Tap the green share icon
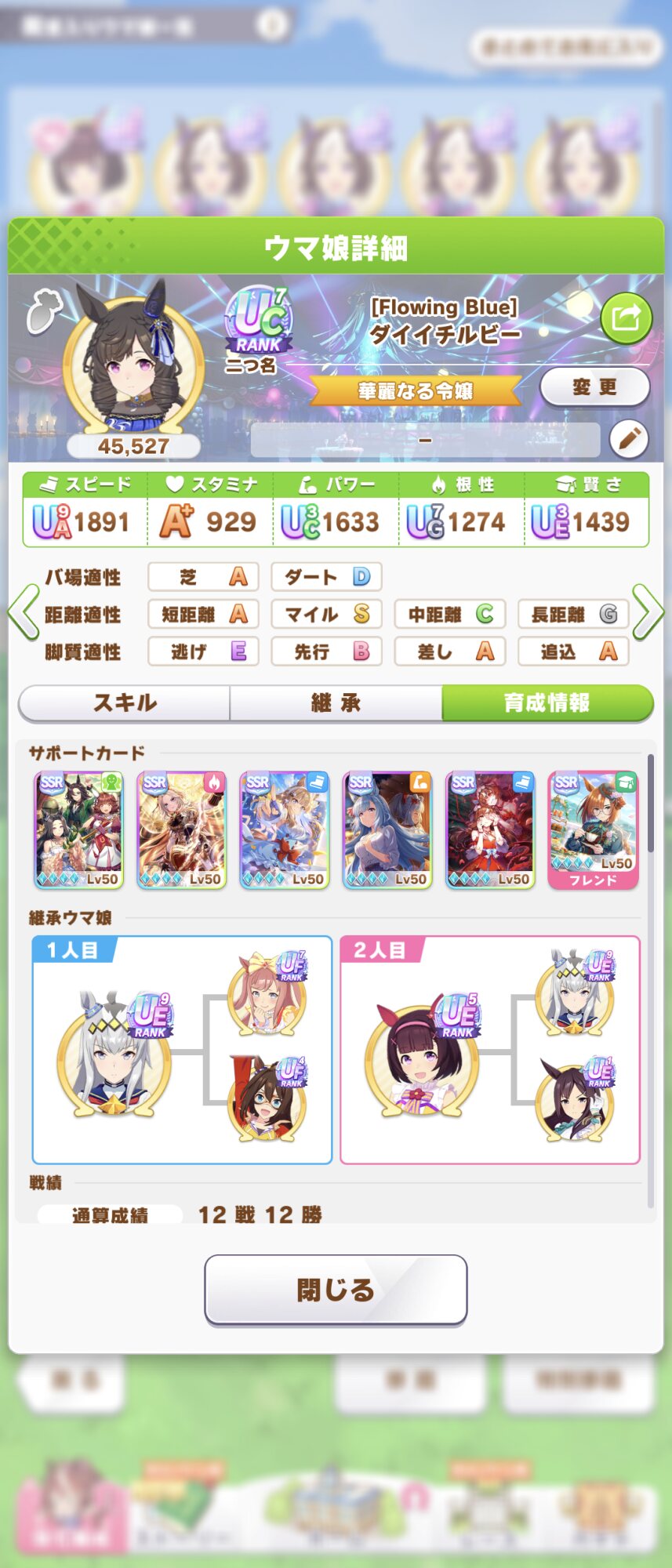The height and width of the screenshot is (1568, 672). click(626, 318)
